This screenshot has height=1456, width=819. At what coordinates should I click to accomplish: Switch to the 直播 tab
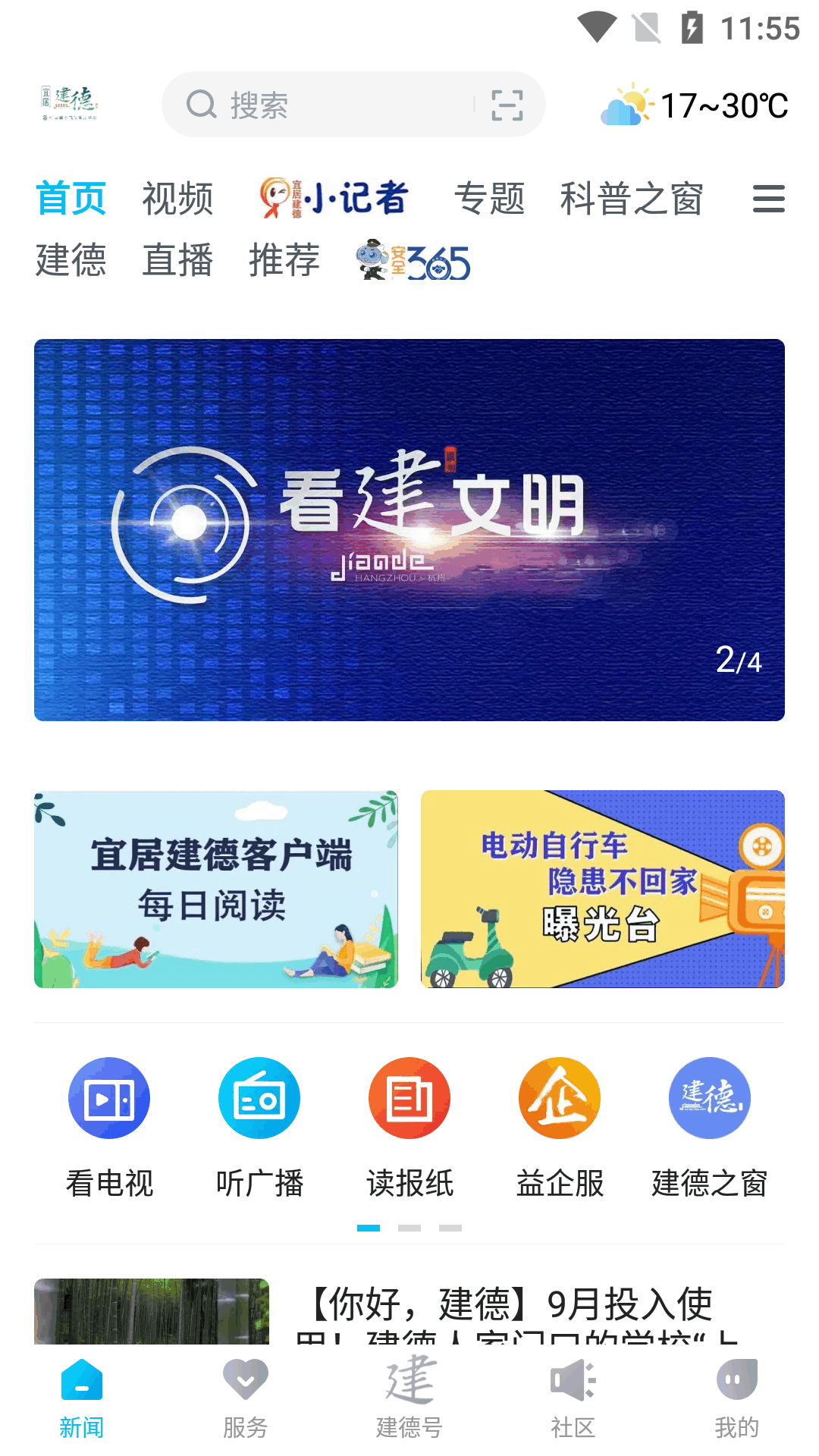tap(177, 260)
